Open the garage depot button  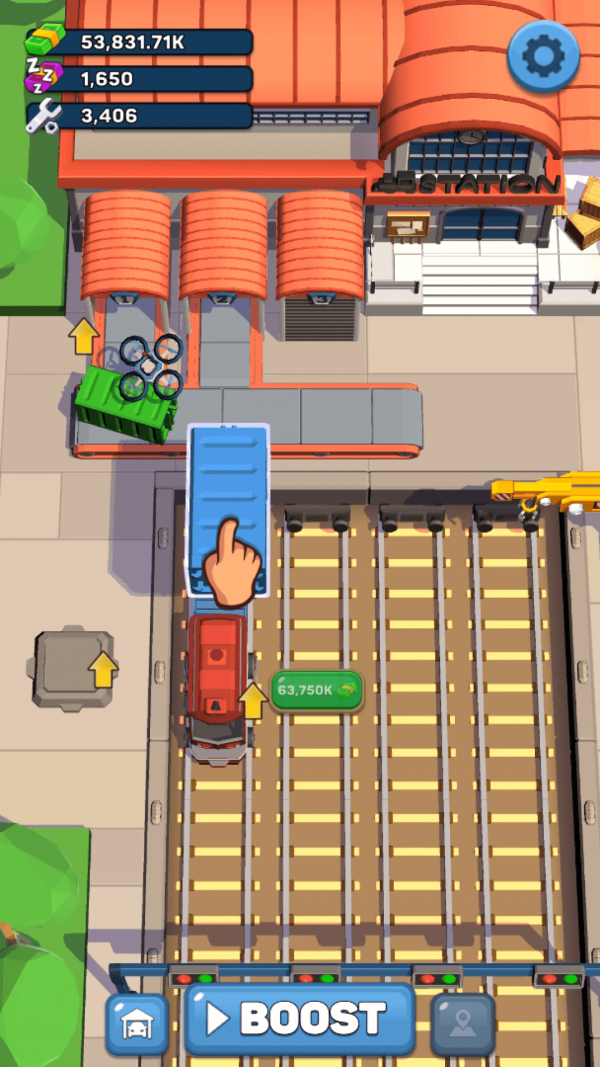[137, 1024]
